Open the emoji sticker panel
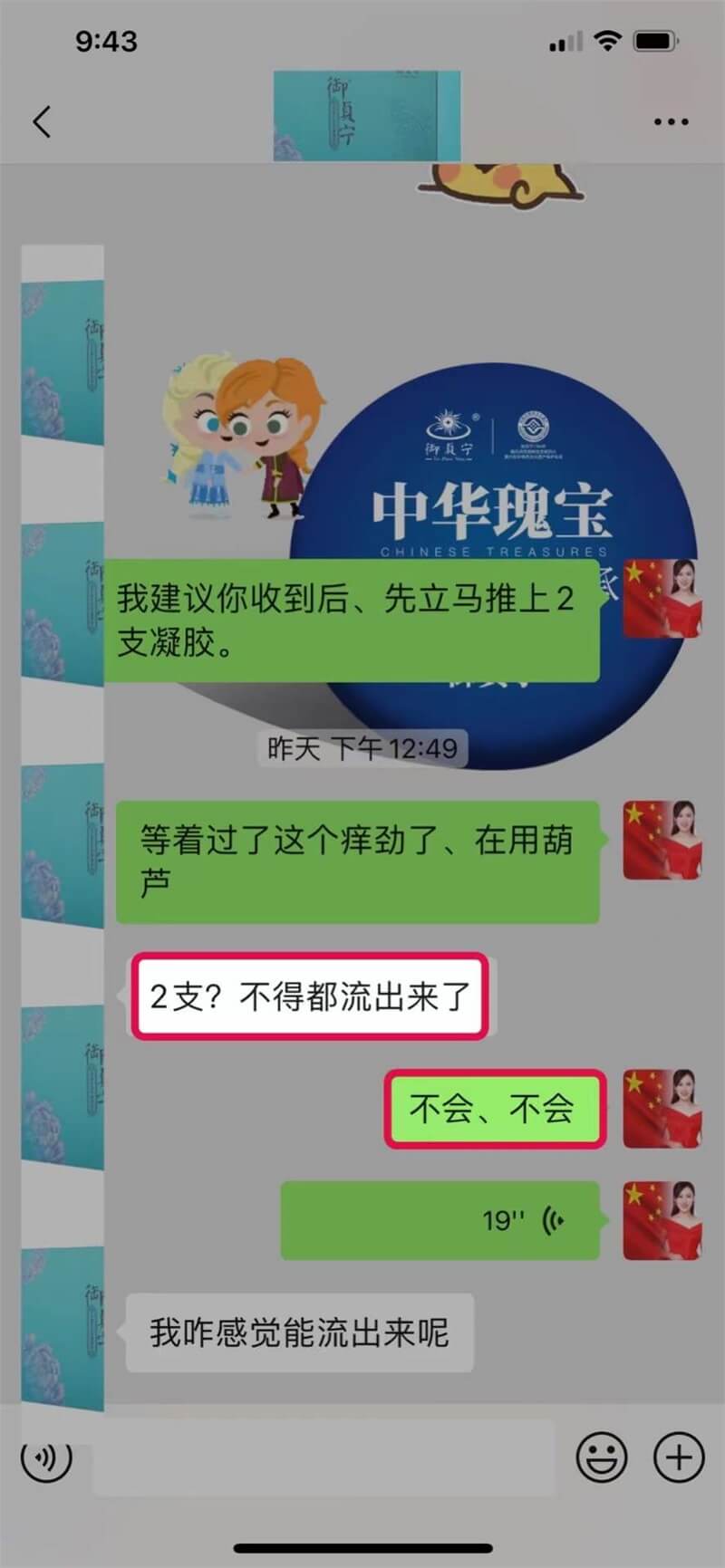The height and width of the screenshot is (1568, 725). click(x=602, y=1457)
